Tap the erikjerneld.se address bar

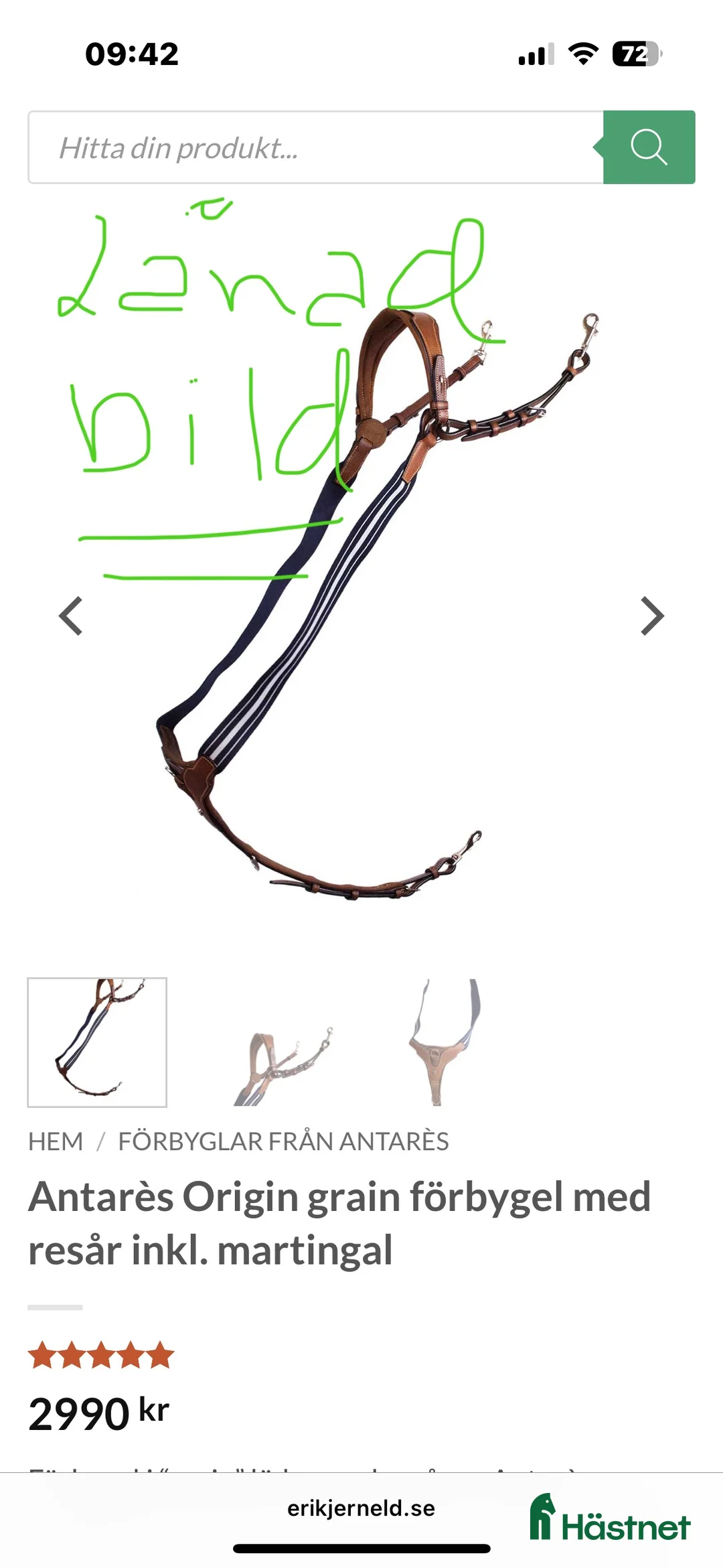point(361,1508)
